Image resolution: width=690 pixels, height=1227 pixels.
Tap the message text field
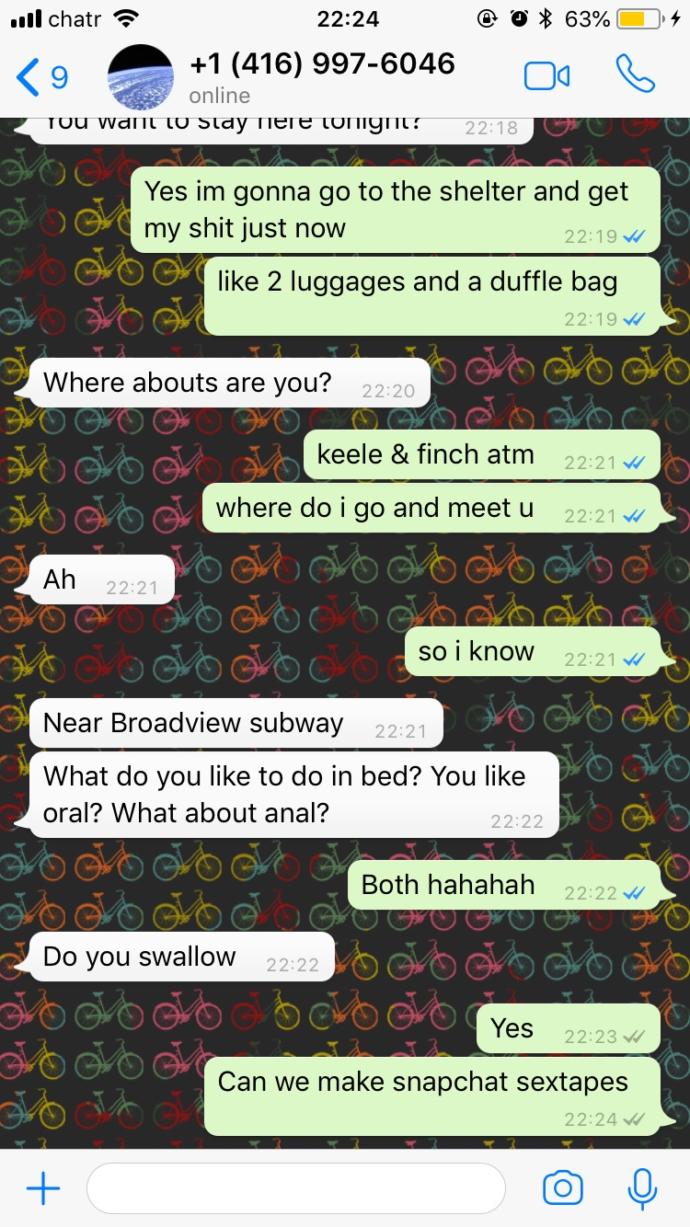pyautogui.click(x=296, y=1188)
